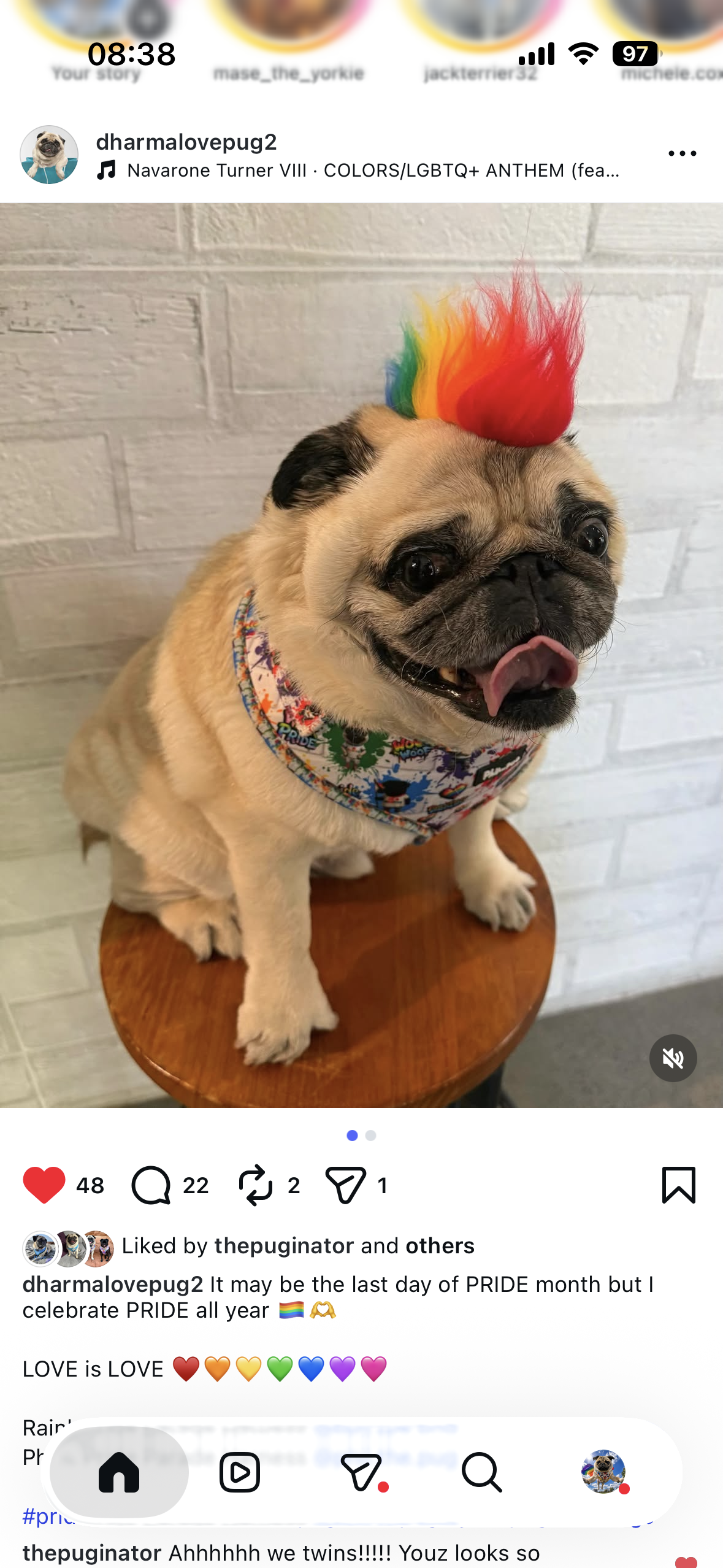Share the post via the send icon
Viewport: 723px width, 1568px height.
point(345,1185)
